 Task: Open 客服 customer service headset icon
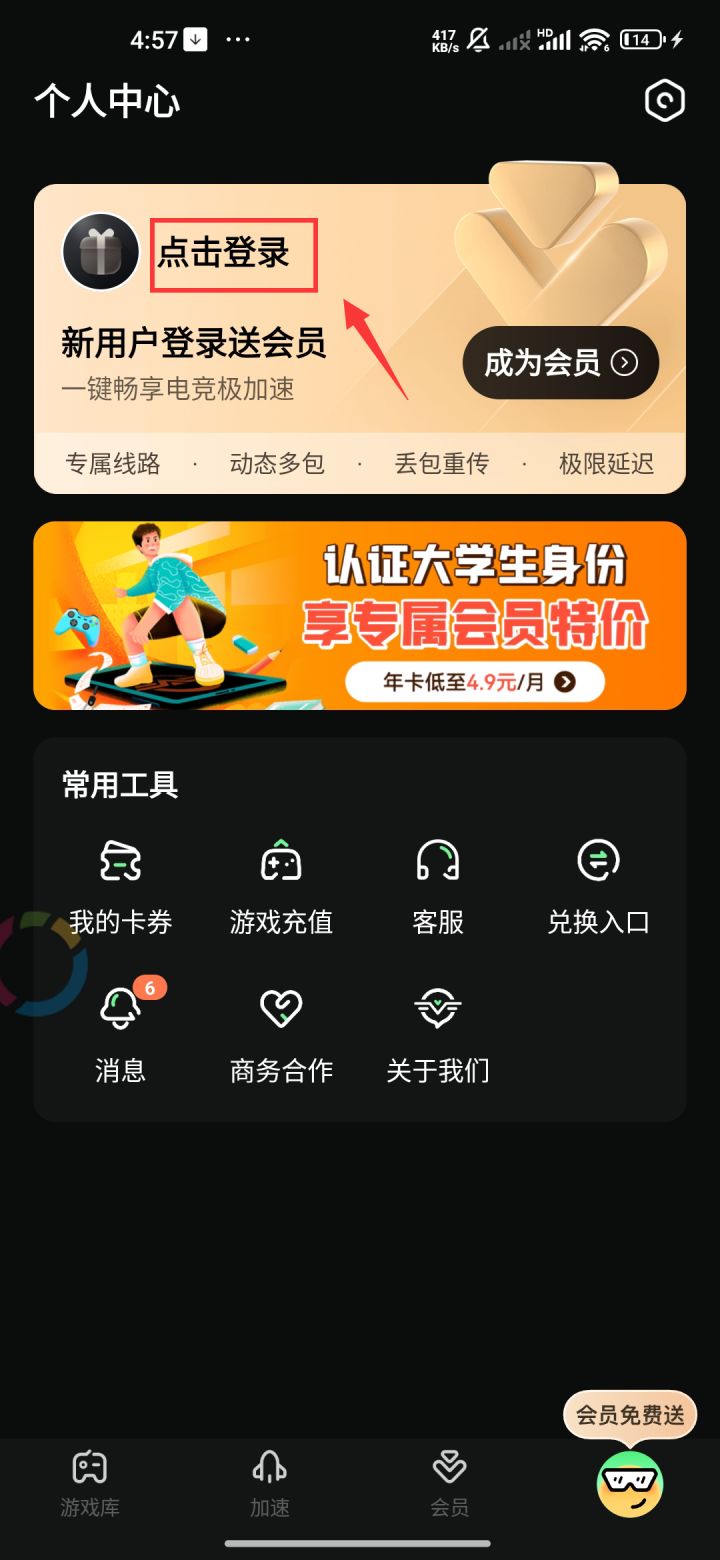tap(438, 862)
